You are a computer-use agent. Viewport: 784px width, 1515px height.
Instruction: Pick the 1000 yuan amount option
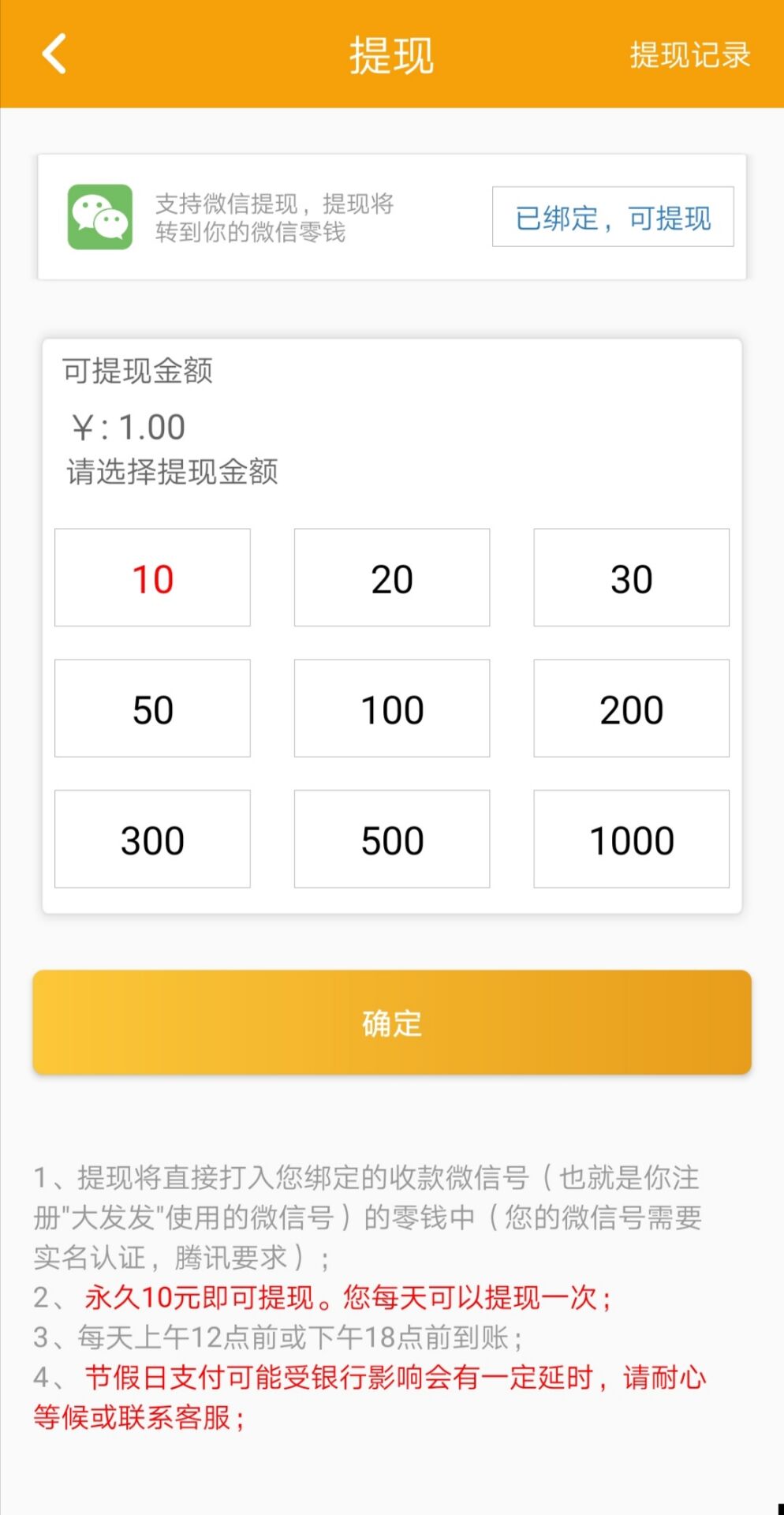tap(631, 839)
